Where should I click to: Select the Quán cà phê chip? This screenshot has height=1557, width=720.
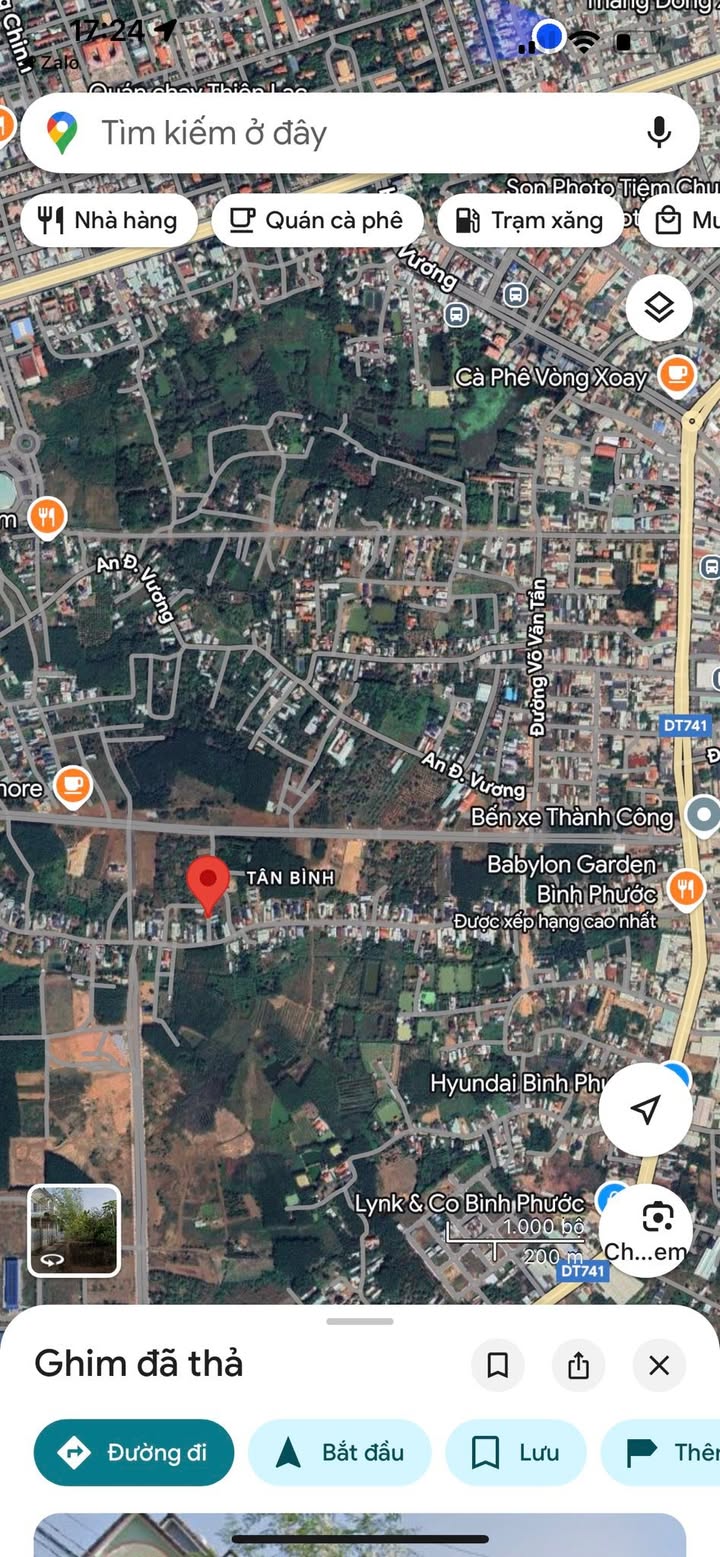click(x=317, y=221)
